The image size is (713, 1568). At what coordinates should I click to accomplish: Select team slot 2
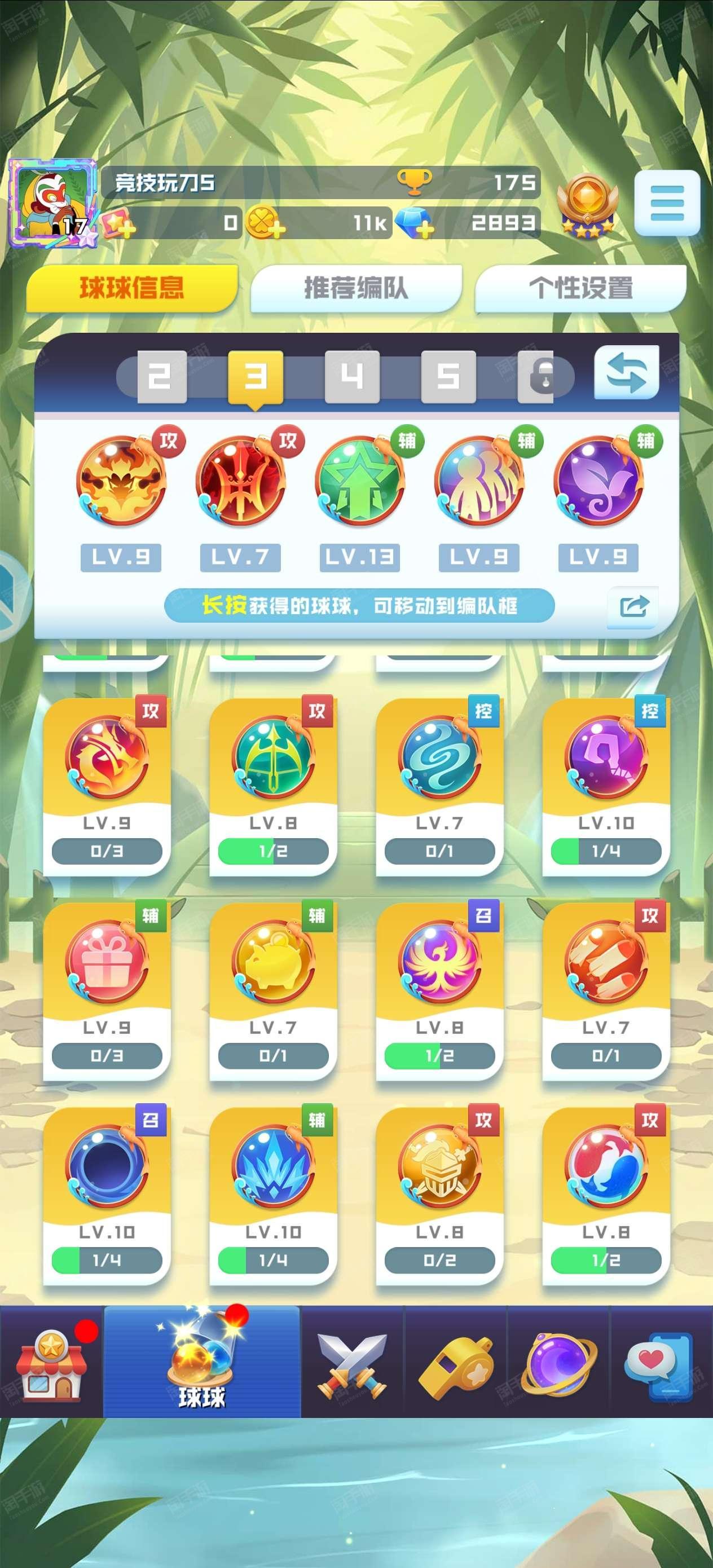click(x=161, y=377)
